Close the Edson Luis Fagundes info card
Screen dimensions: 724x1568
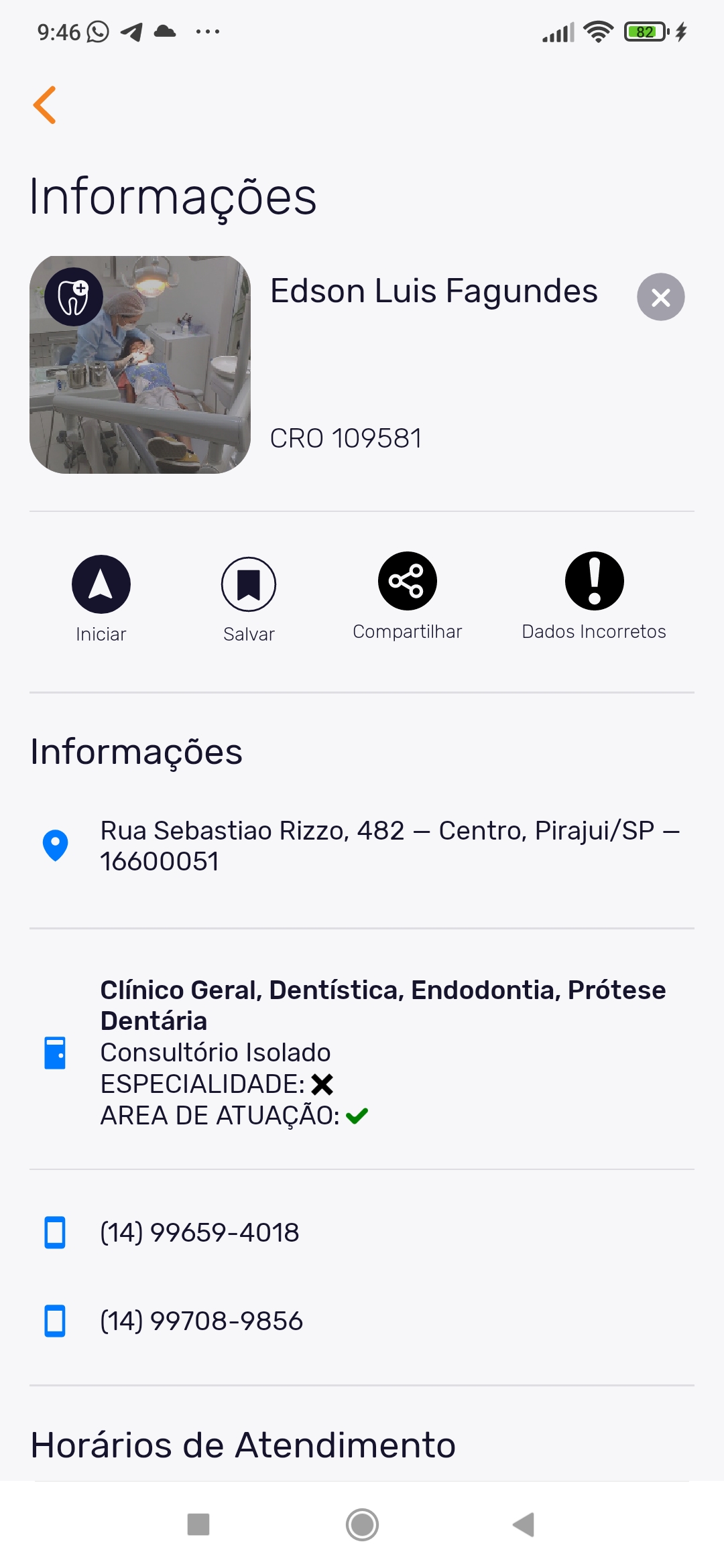pos(660,297)
